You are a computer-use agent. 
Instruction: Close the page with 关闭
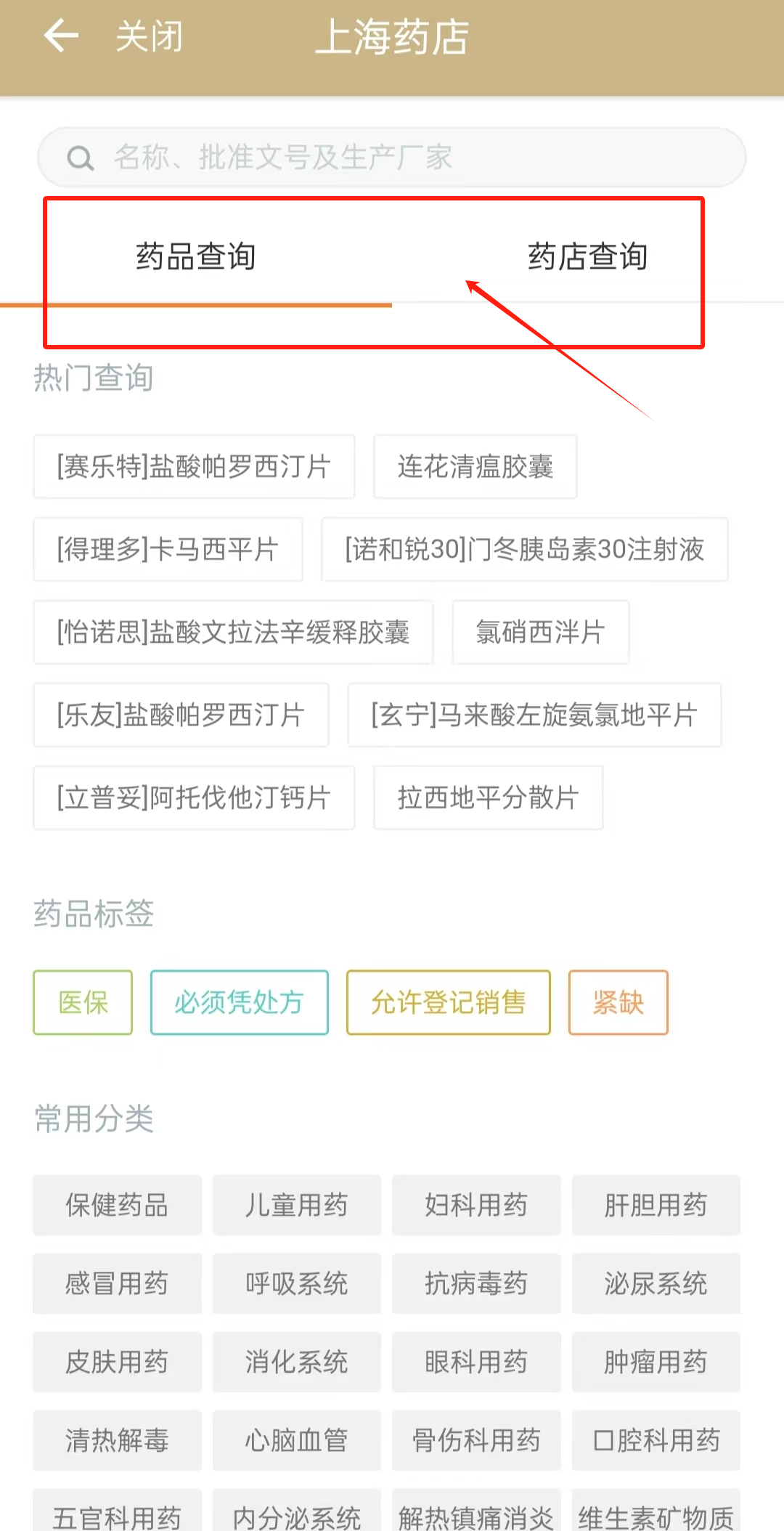click(x=149, y=36)
